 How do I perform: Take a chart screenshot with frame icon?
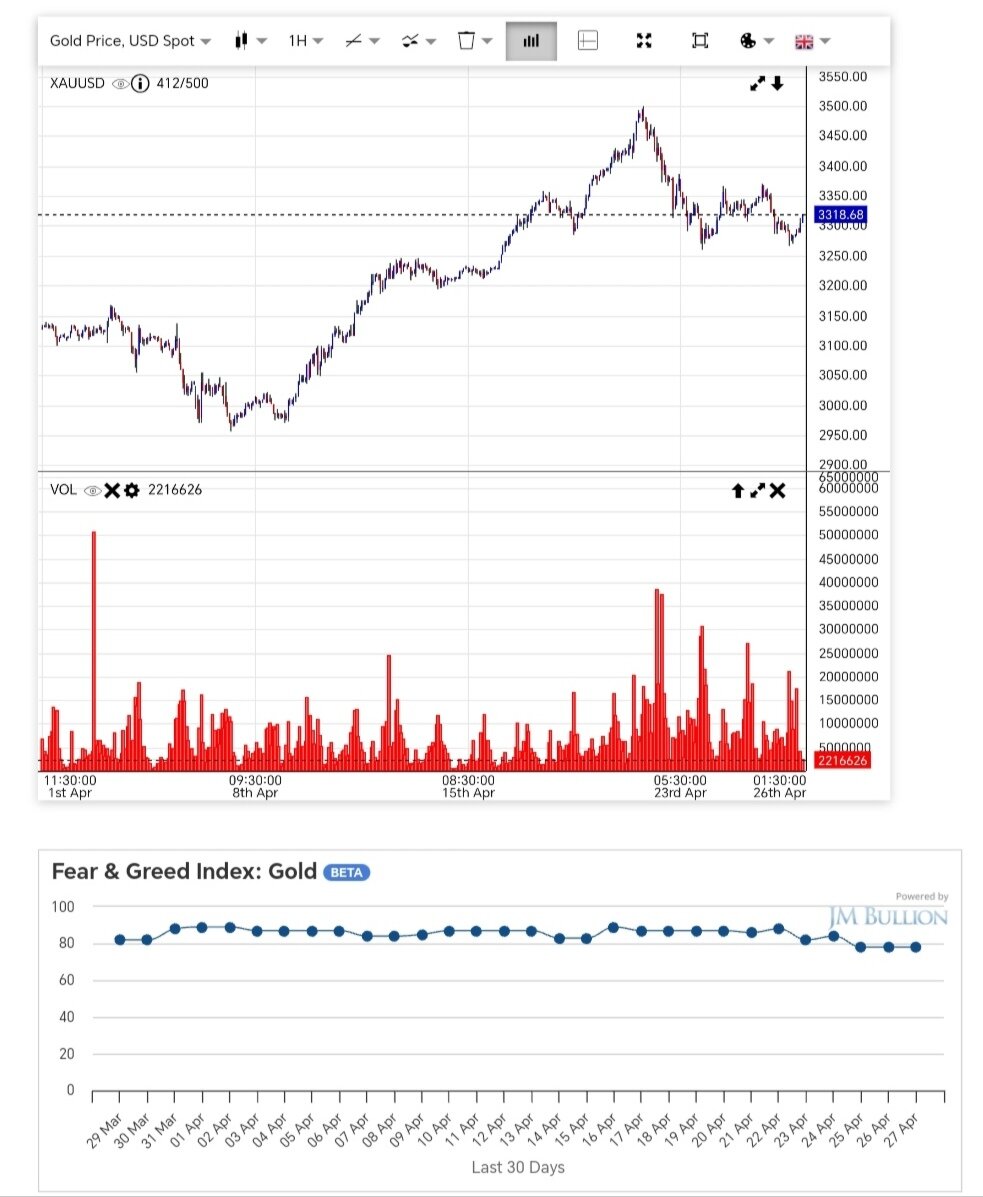pyautogui.click(x=700, y=41)
